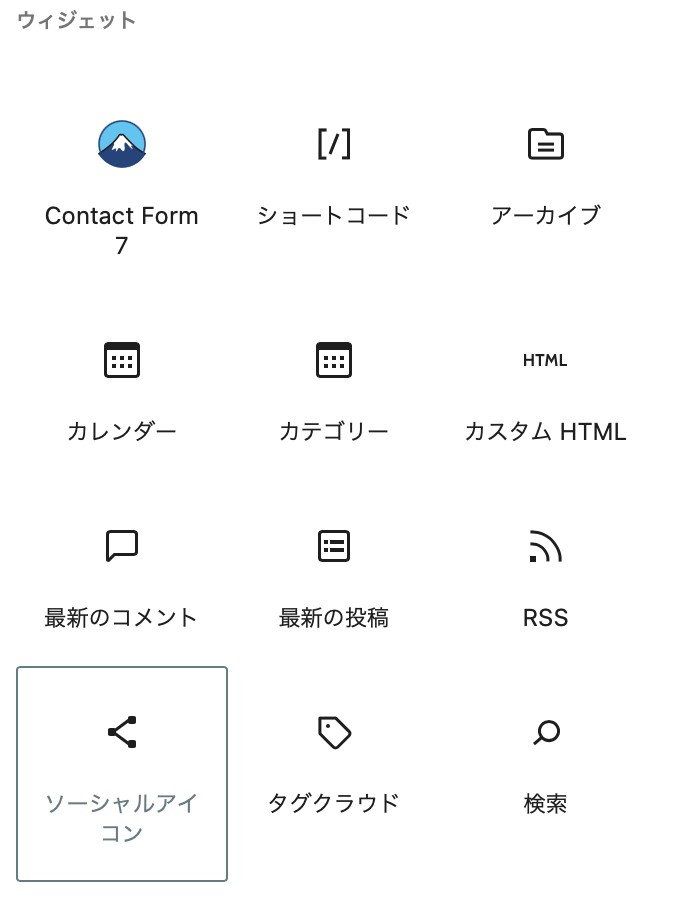Add the カスタム HTML block
676x906 pixels.
(x=546, y=388)
